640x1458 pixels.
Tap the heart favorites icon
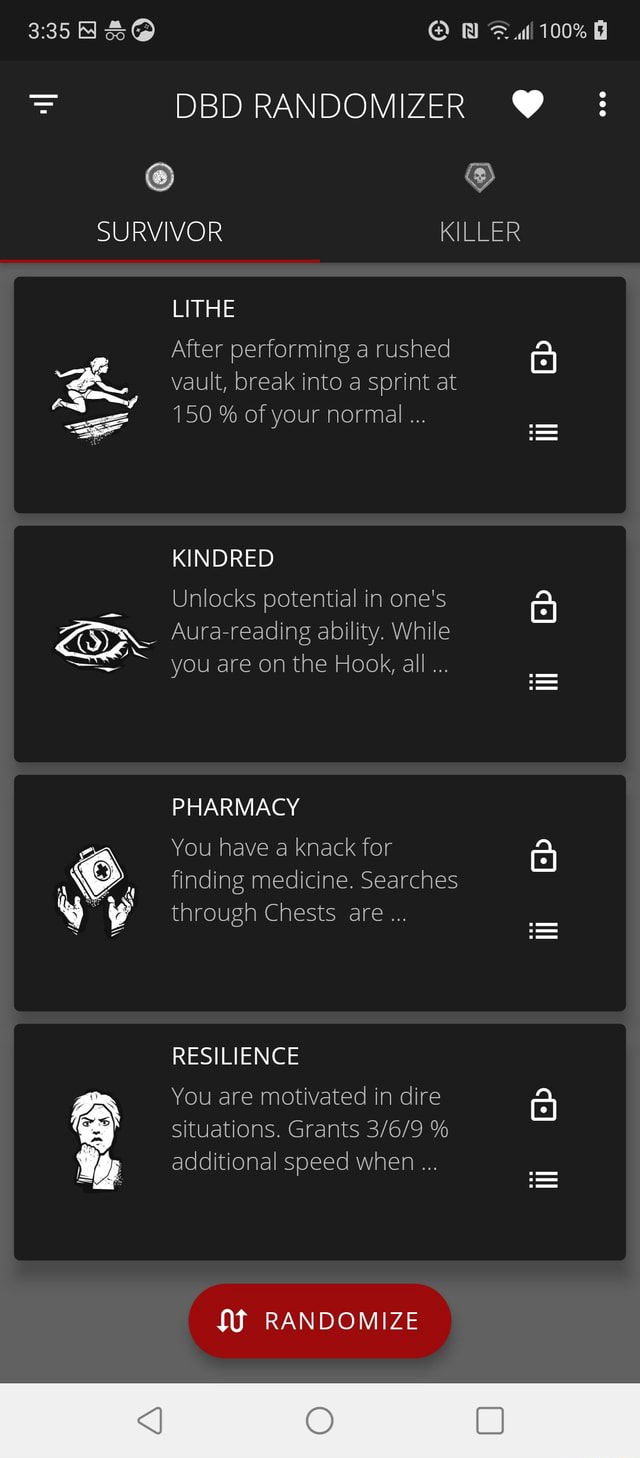[x=527, y=104]
